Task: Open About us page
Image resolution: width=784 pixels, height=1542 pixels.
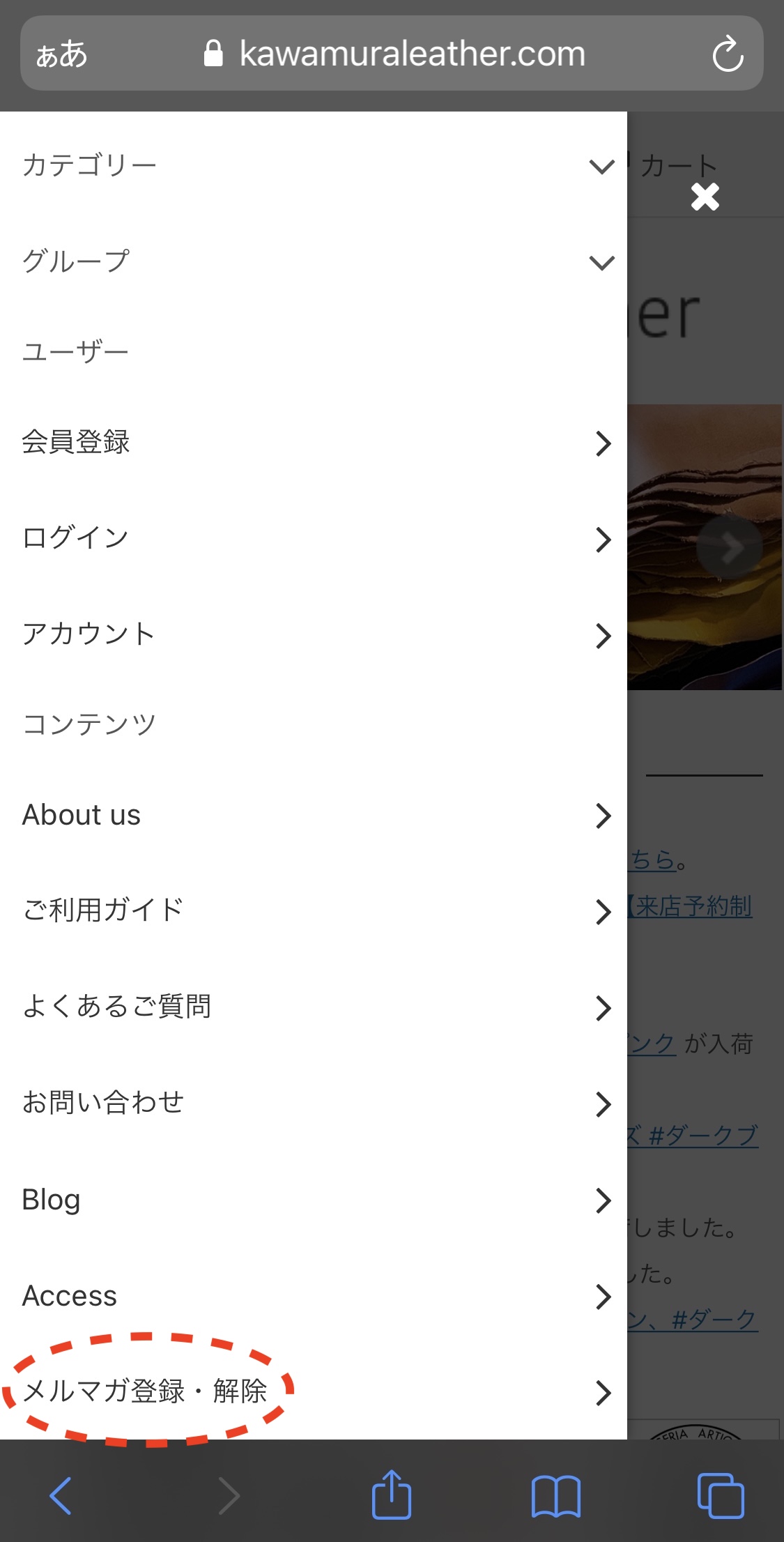Action: [x=314, y=815]
